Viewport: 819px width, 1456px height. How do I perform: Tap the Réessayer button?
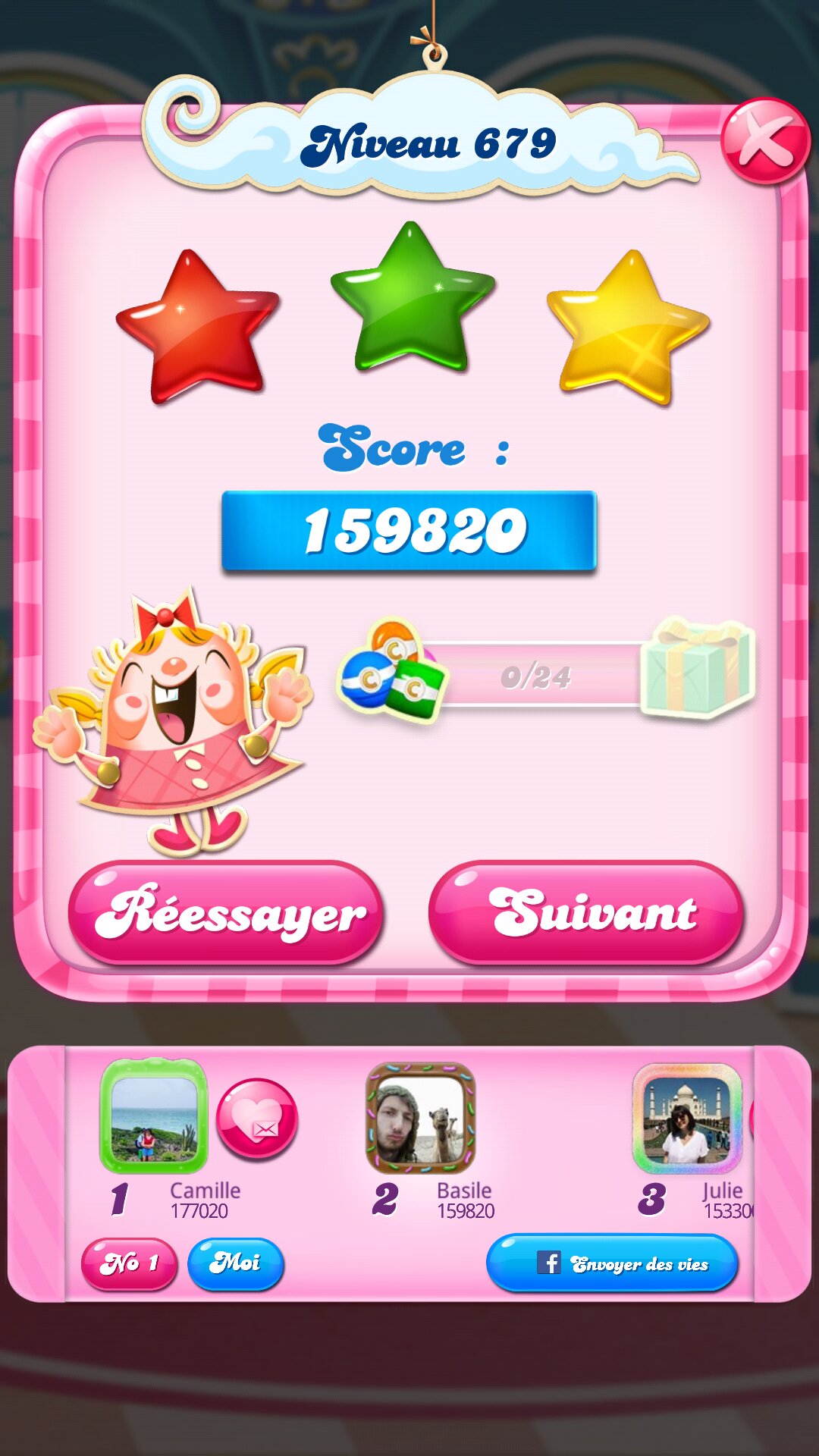(x=225, y=912)
